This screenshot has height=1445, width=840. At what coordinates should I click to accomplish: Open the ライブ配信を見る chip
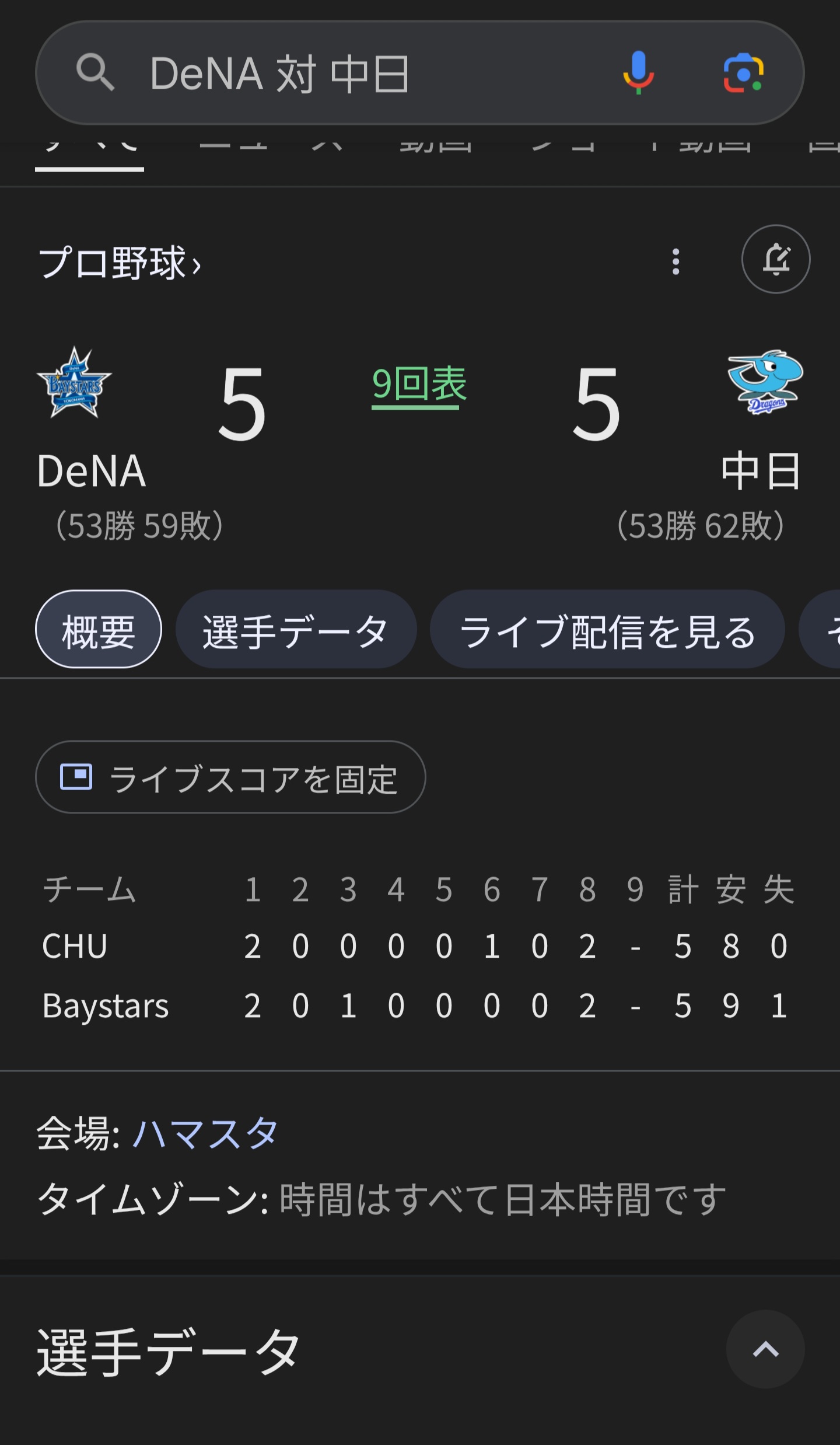point(607,629)
